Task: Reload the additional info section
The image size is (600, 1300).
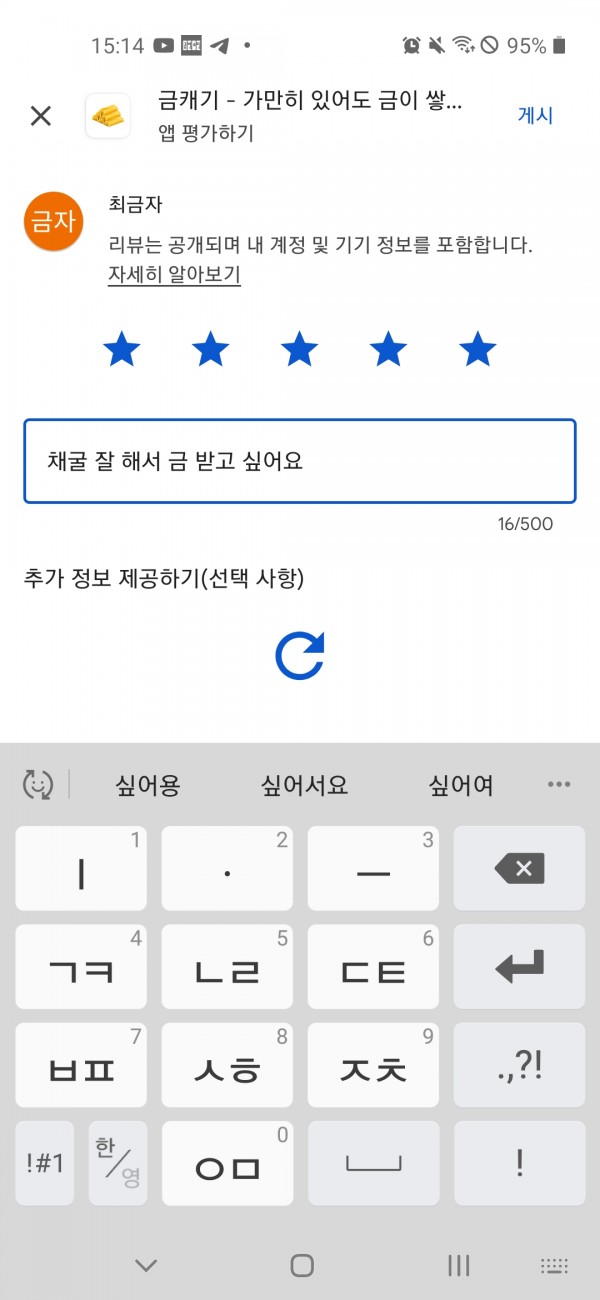Action: (x=300, y=656)
